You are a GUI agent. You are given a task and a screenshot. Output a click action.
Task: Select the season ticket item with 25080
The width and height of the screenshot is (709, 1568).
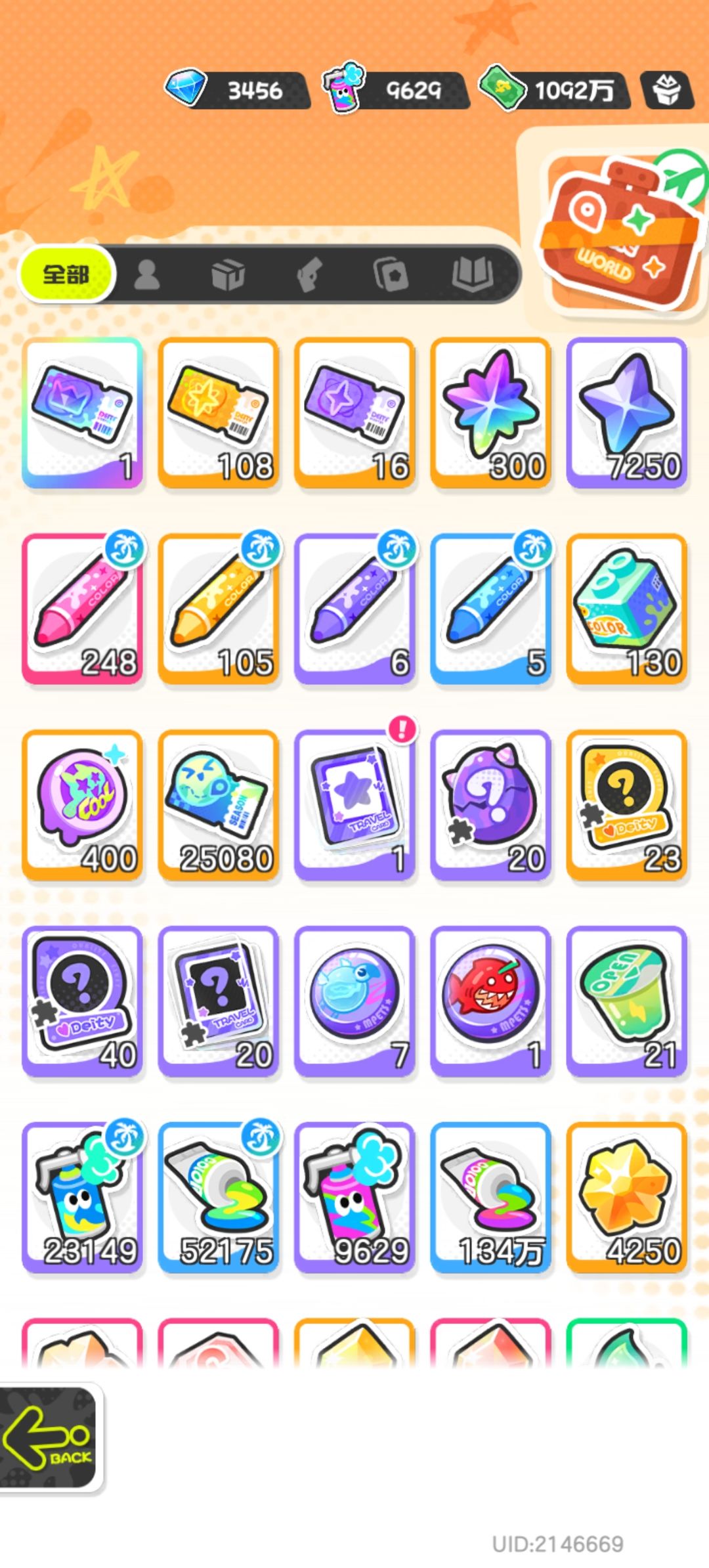click(219, 805)
